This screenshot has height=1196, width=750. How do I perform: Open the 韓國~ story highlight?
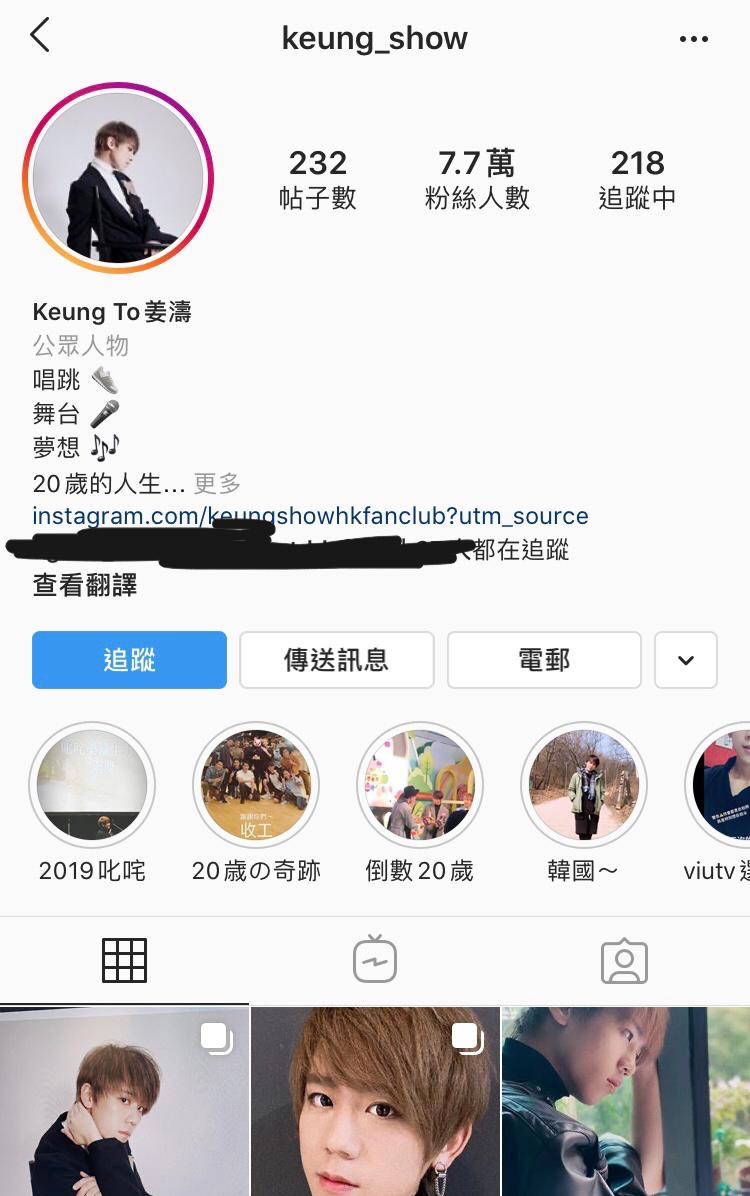[584, 785]
